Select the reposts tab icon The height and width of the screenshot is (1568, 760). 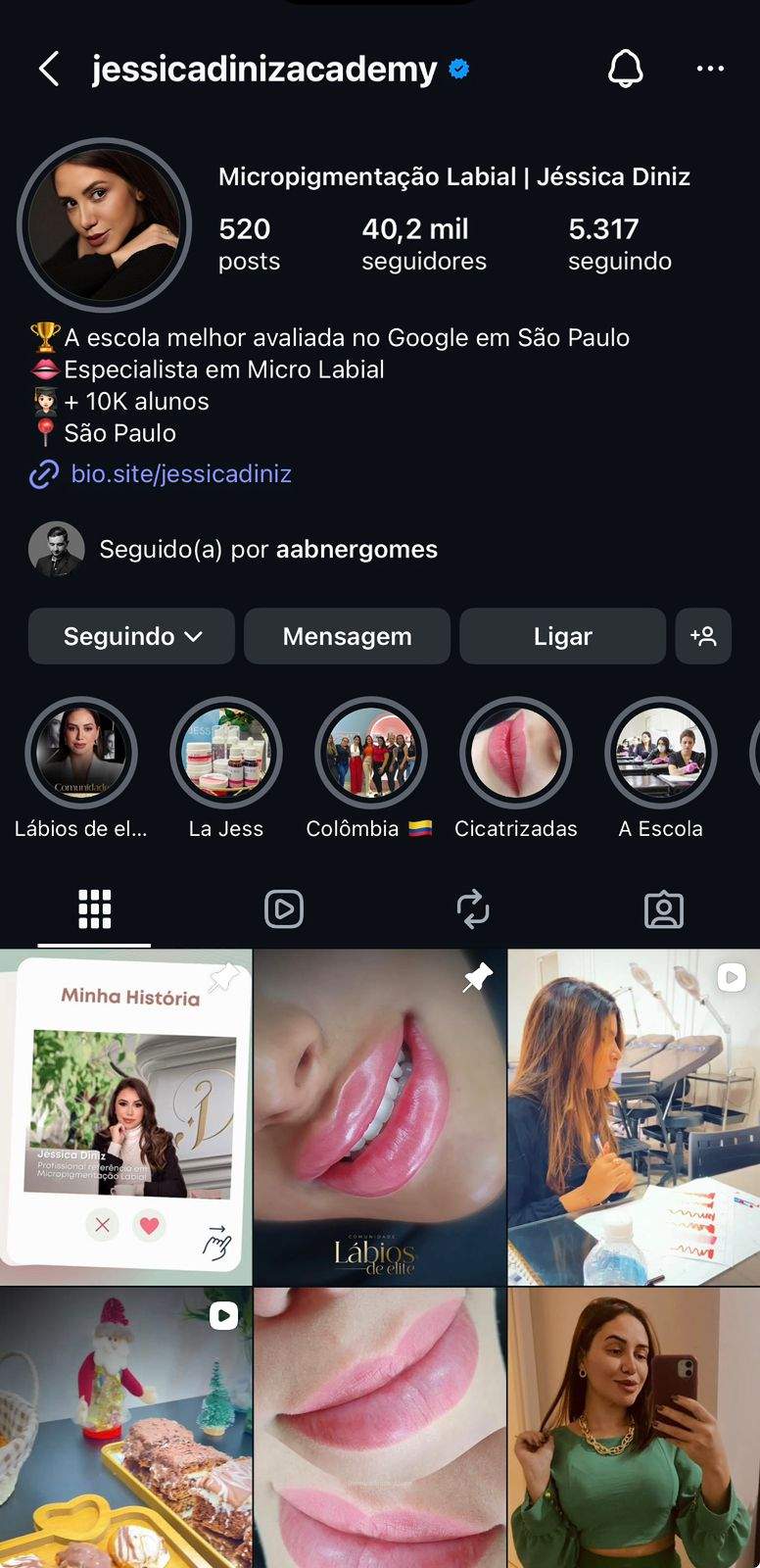pyautogui.click(x=474, y=908)
